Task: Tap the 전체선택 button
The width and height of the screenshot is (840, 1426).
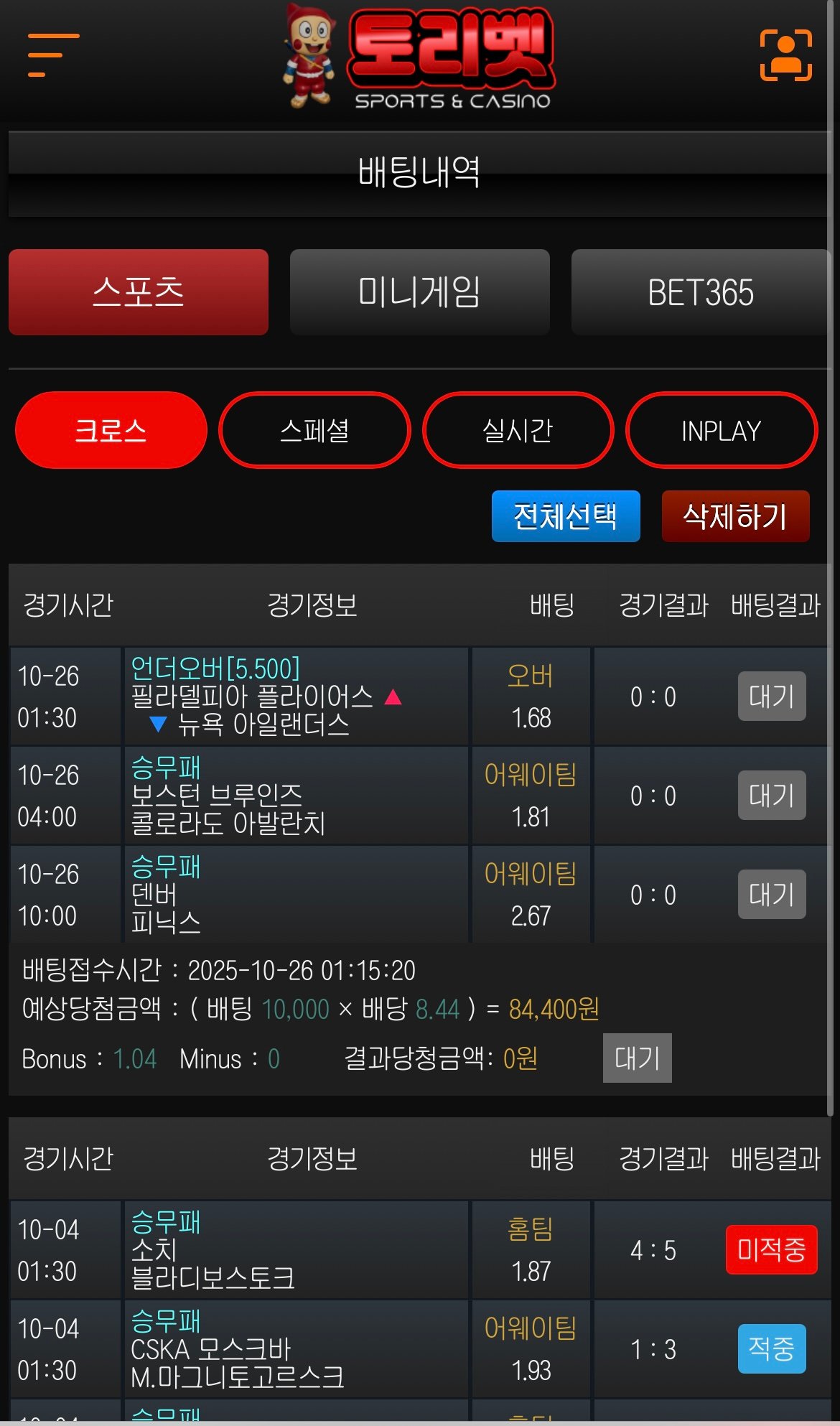Action: click(565, 516)
